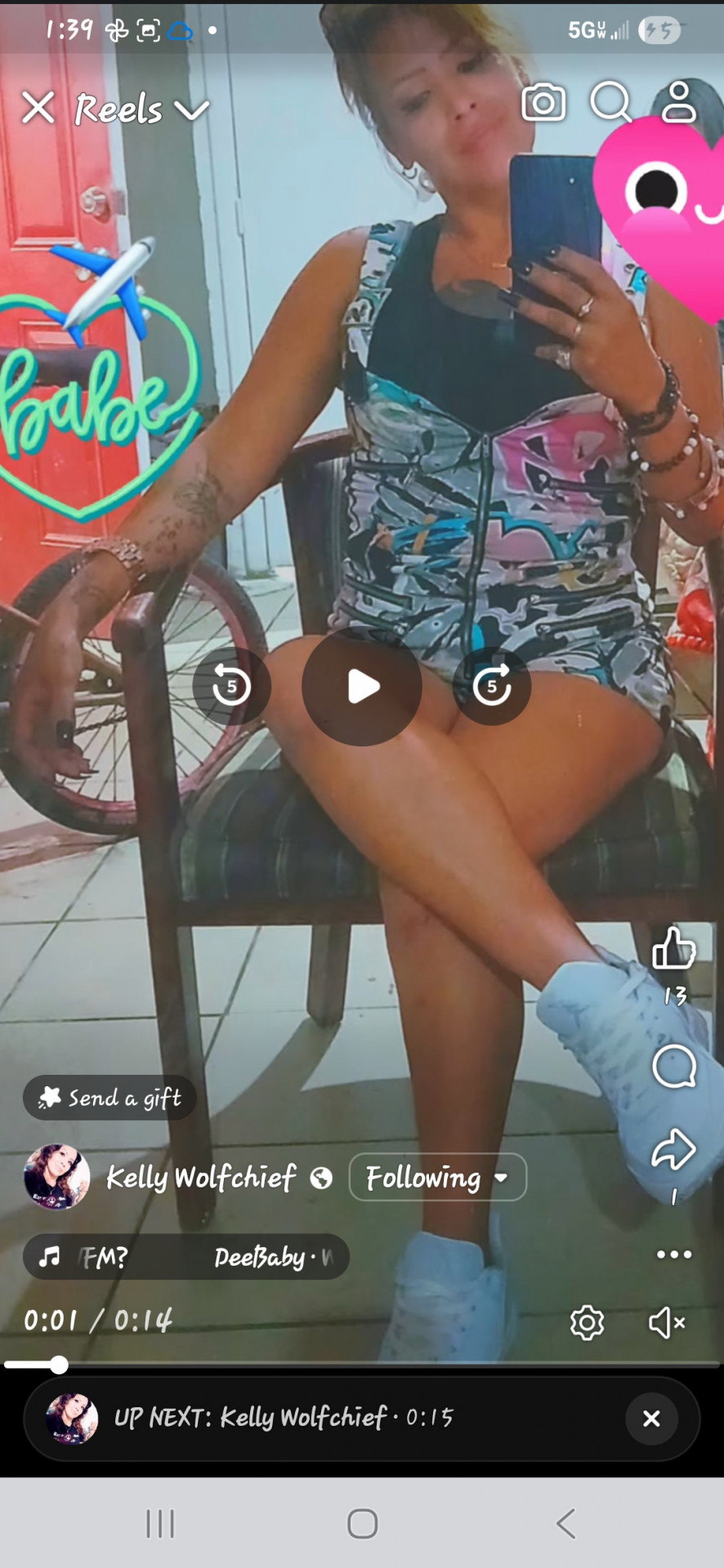This screenshot has height=1568, width=724.
Task: Open Kelly Wolfchief's profile picture
Action: tap(56, 1177)
